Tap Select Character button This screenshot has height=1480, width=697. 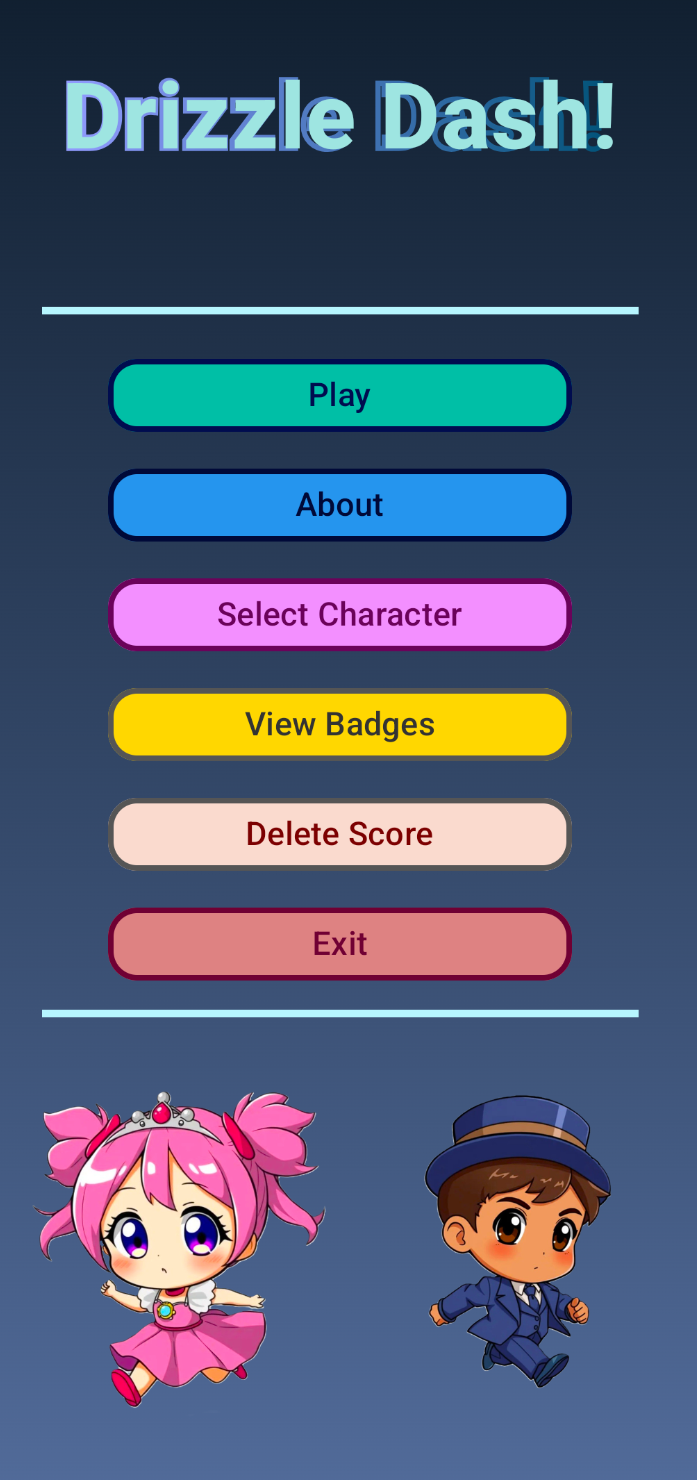point(339,614)
